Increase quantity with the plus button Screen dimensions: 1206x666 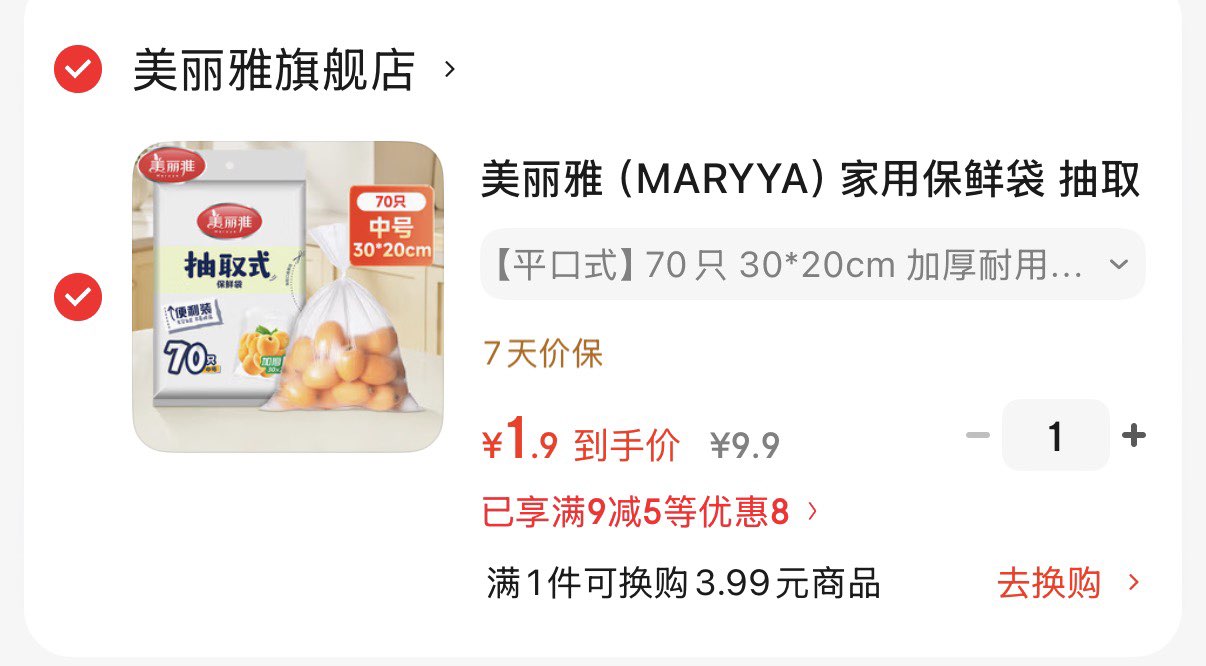[1134, 436]
